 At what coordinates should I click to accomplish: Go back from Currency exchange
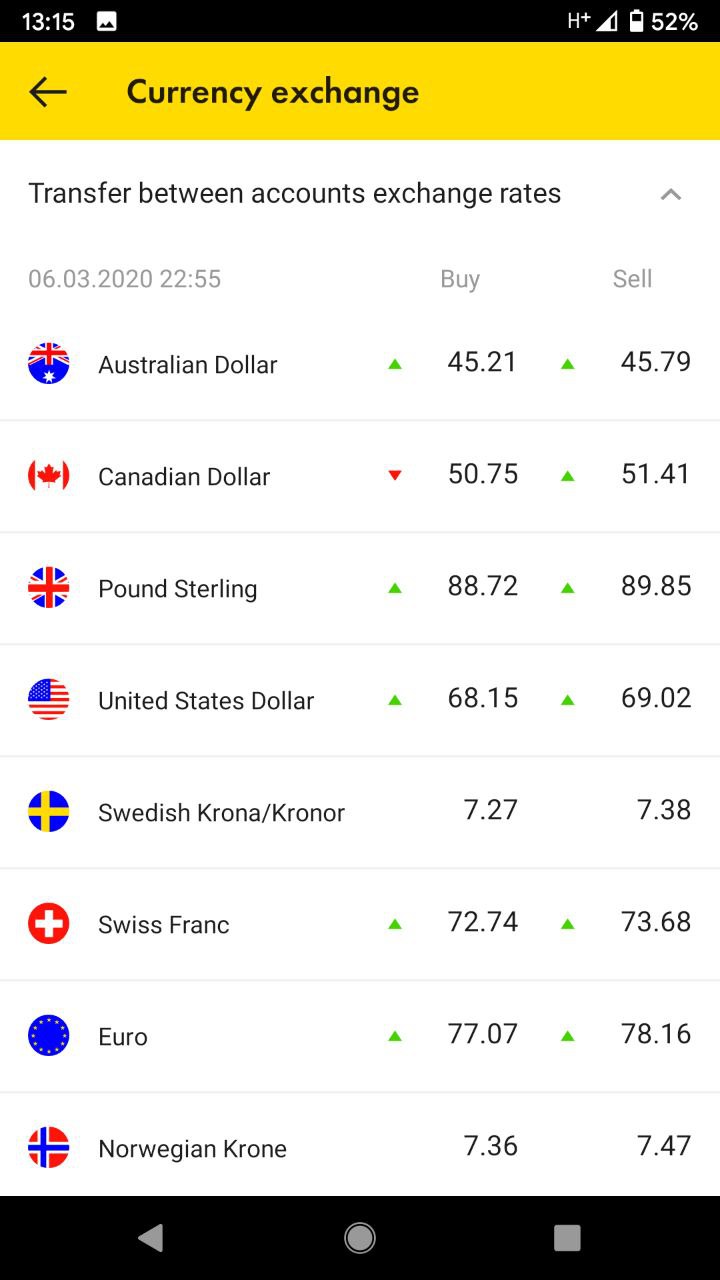click(48, 92)
